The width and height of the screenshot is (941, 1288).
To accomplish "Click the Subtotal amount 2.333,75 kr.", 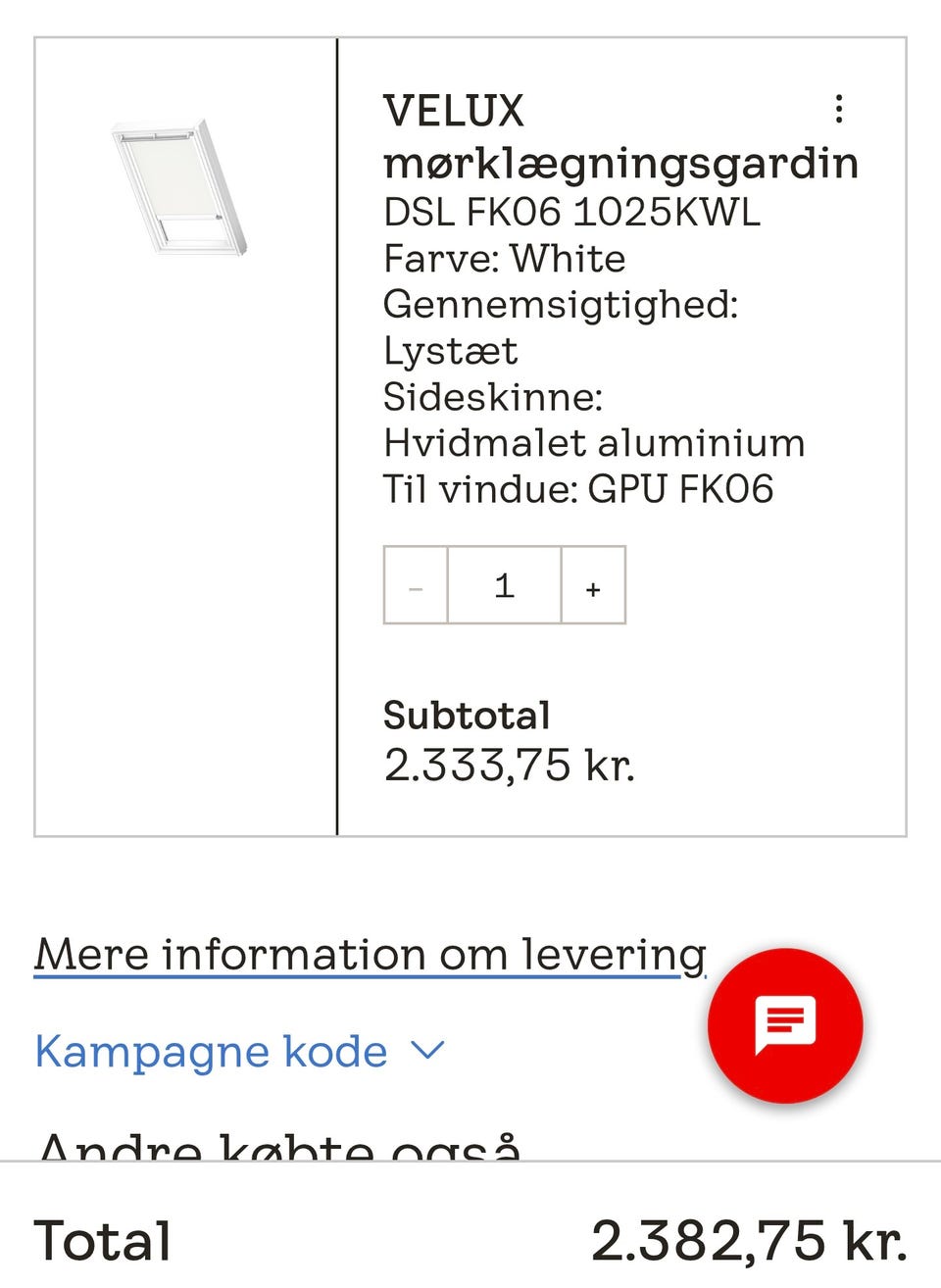I will 510,766.
